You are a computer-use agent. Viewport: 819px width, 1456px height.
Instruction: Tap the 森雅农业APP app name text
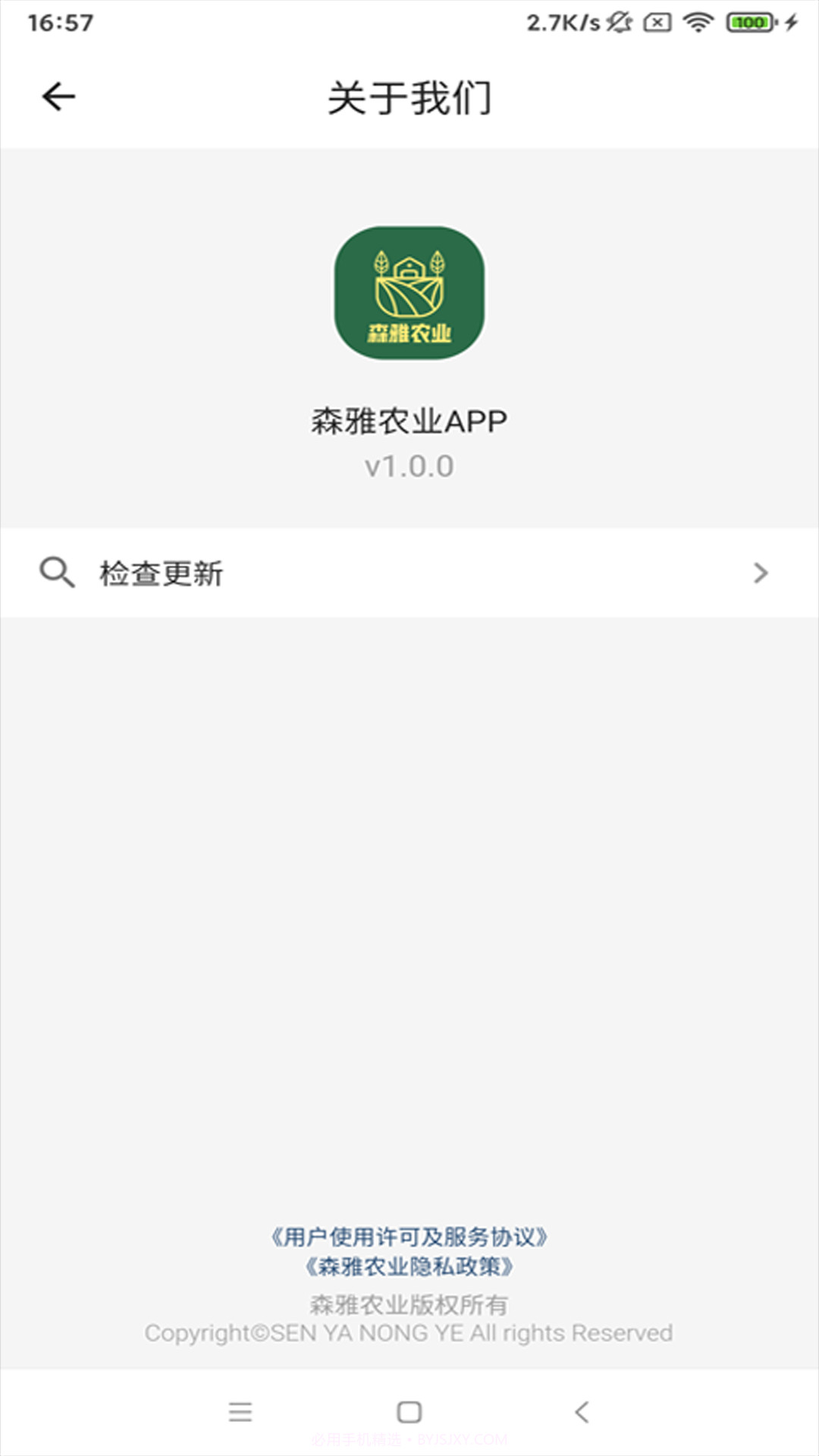coord(409,418)
